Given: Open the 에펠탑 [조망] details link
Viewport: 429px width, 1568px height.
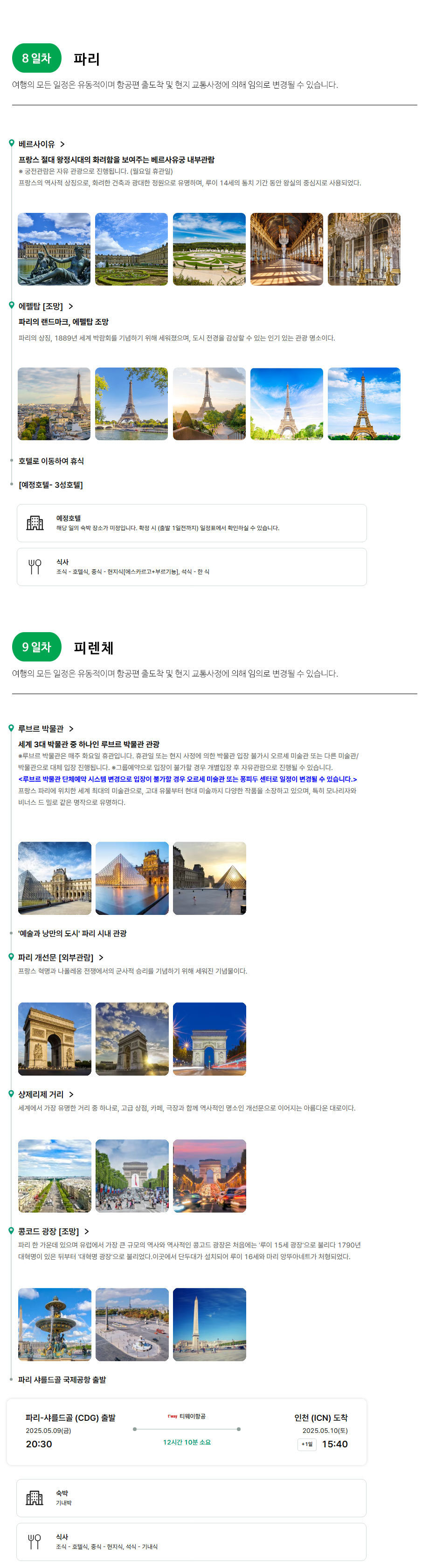Looking at the screenshot, I should [46, 306].
